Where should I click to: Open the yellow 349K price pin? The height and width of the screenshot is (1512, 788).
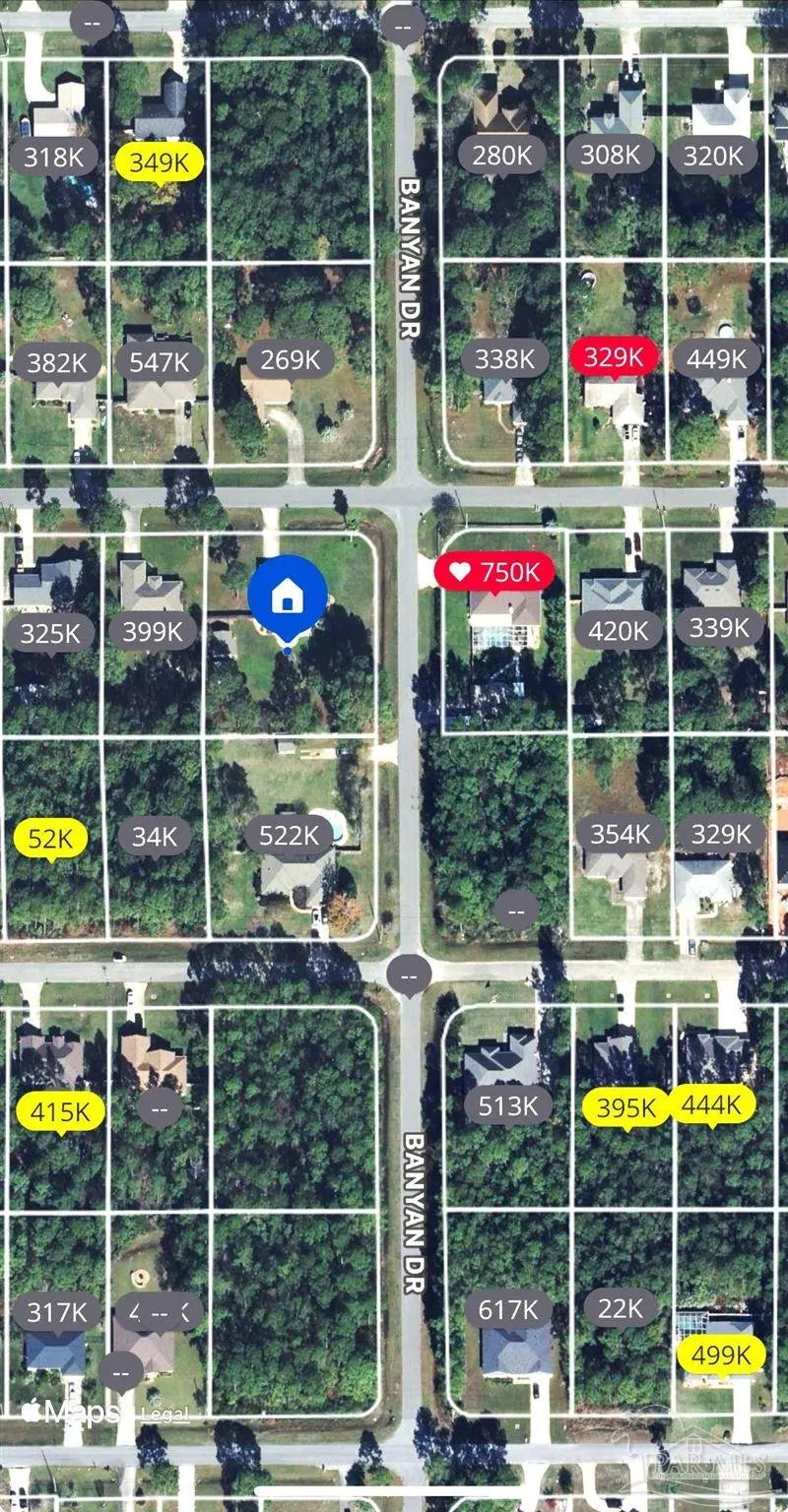(160, 161)
